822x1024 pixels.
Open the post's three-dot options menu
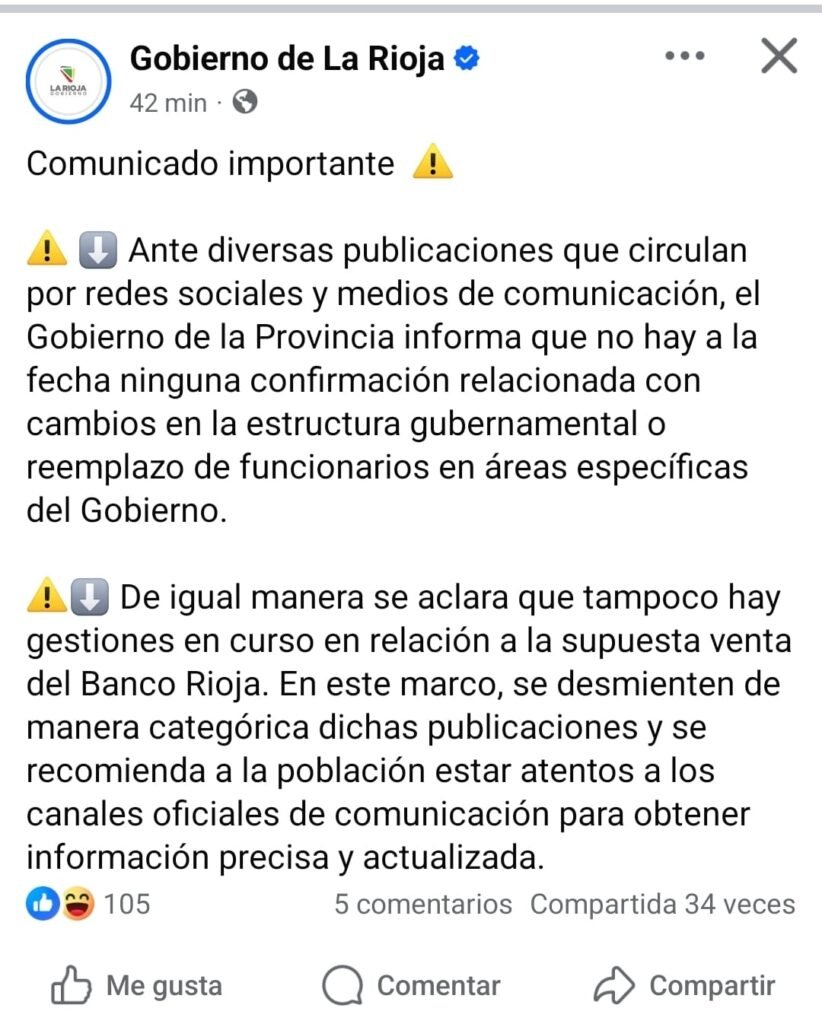685,56
